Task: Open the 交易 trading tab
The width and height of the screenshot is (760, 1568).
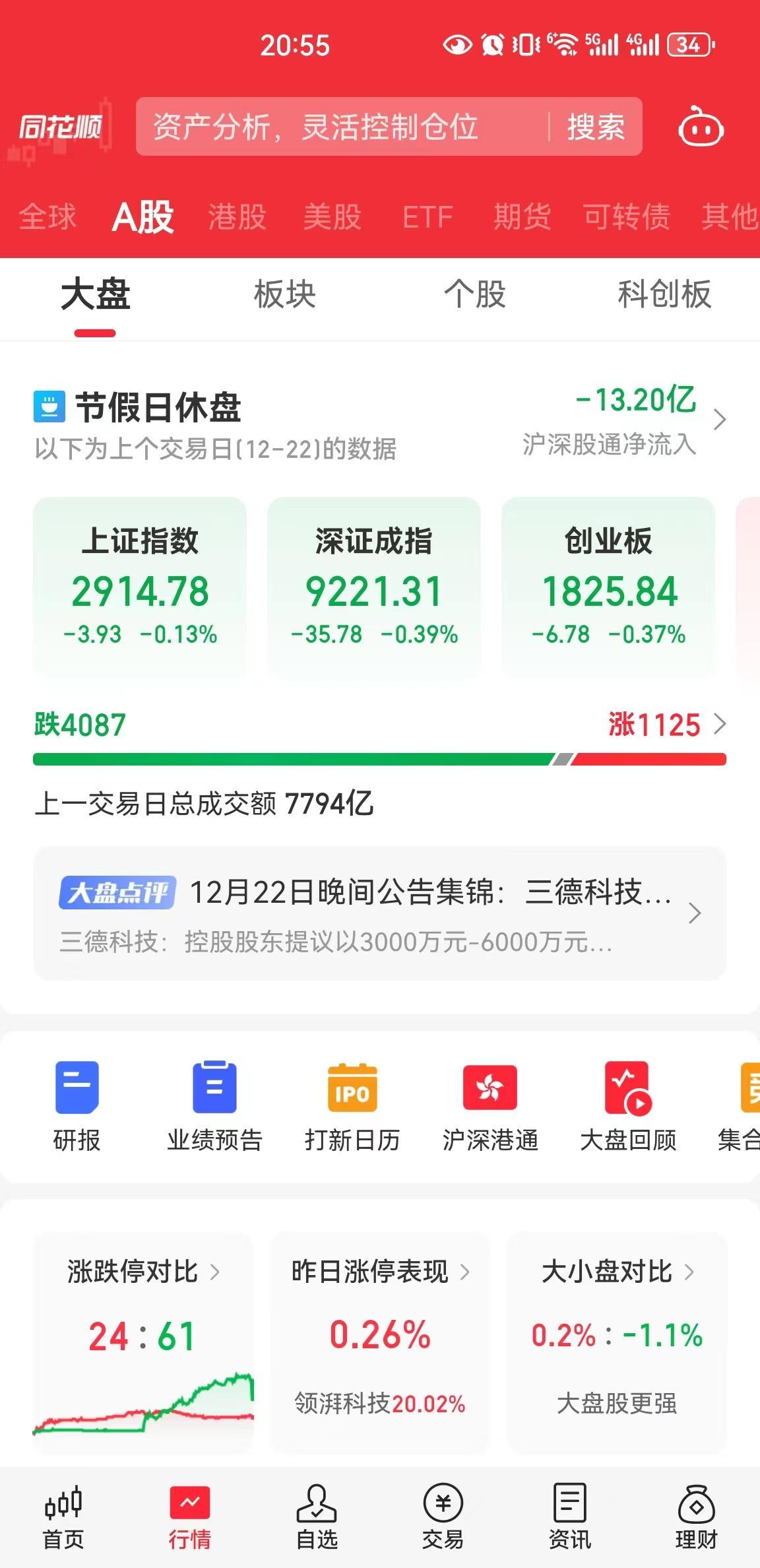Action: point(443,1518)
